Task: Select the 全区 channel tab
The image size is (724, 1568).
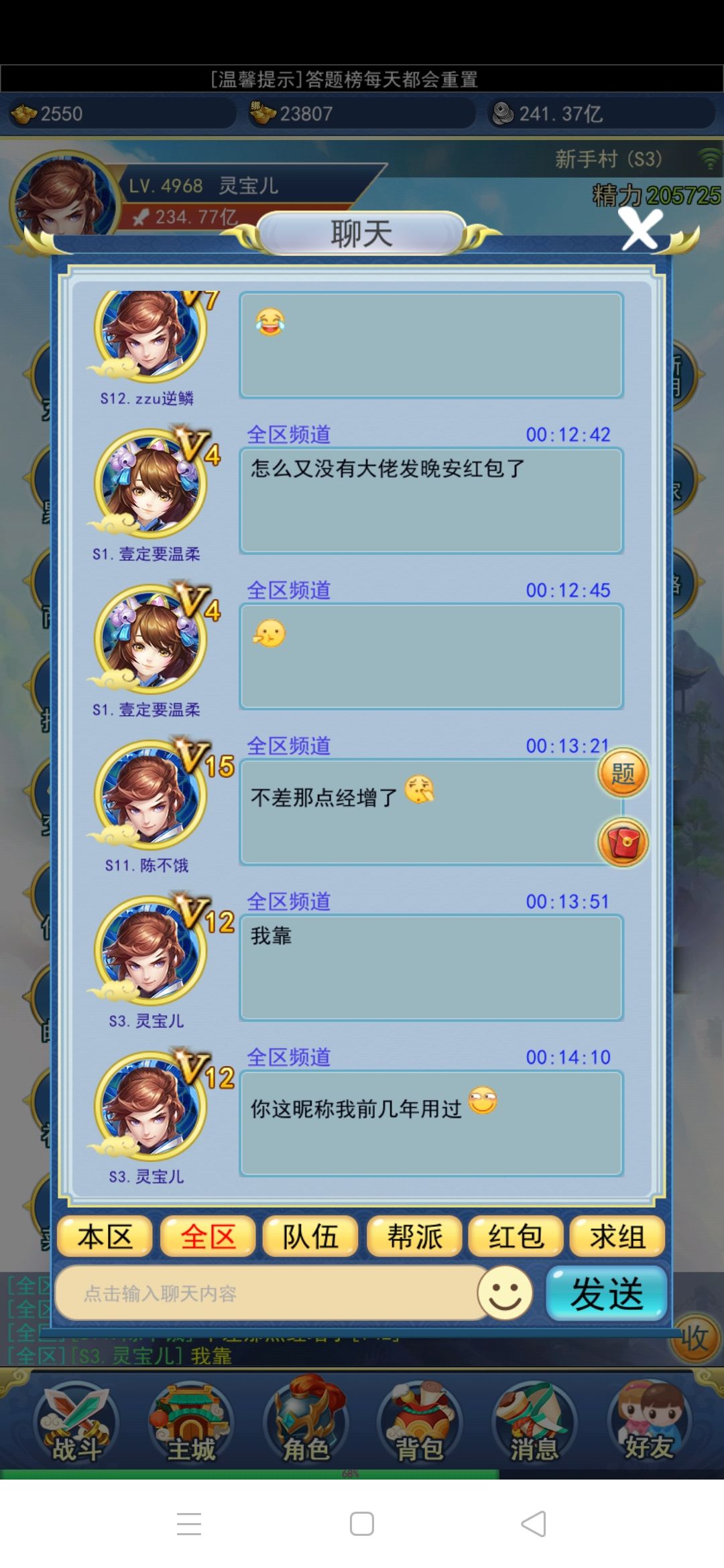Action: click(x=208, y=1236)
